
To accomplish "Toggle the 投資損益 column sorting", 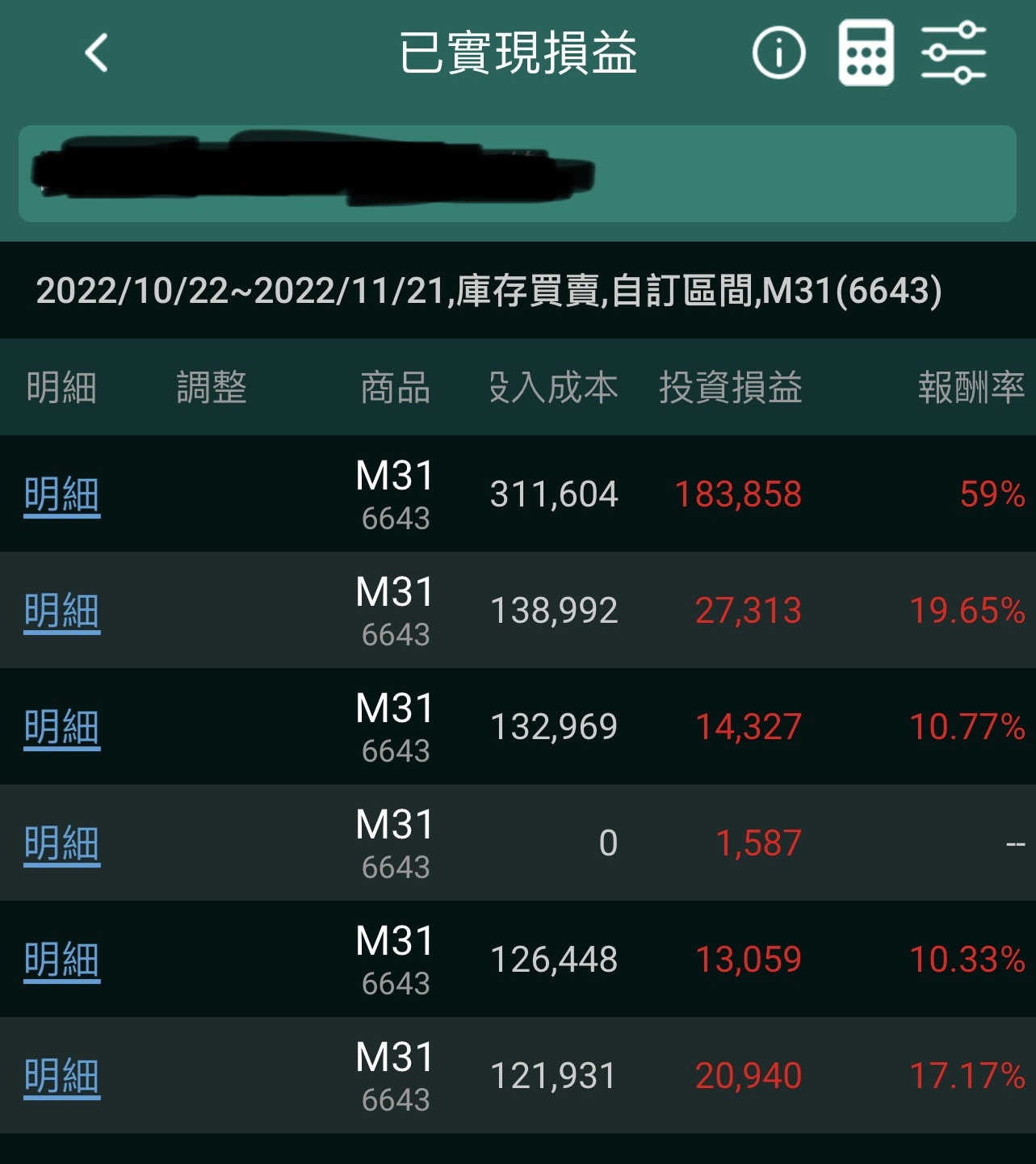I will pyautogui.click(x=729, y=389).
